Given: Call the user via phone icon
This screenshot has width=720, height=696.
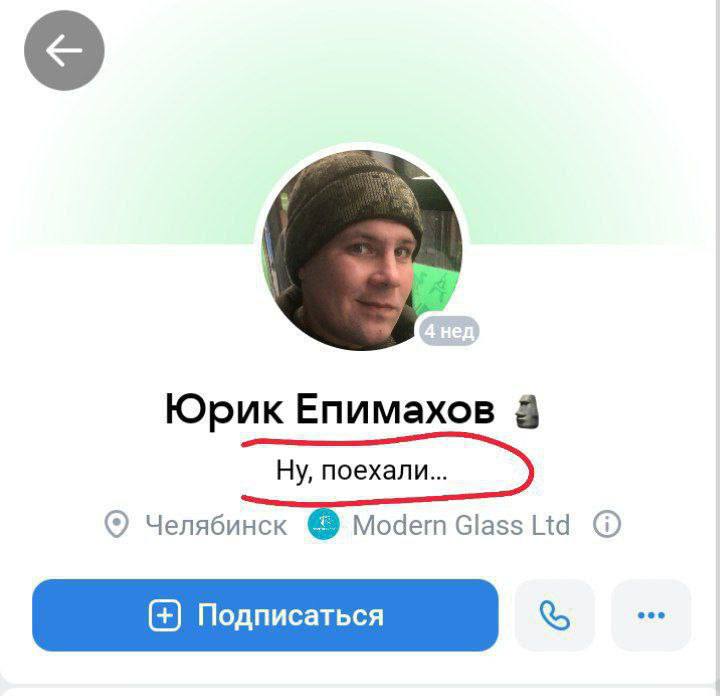Looking at the screenshot, I should click(x=554, y=615).
